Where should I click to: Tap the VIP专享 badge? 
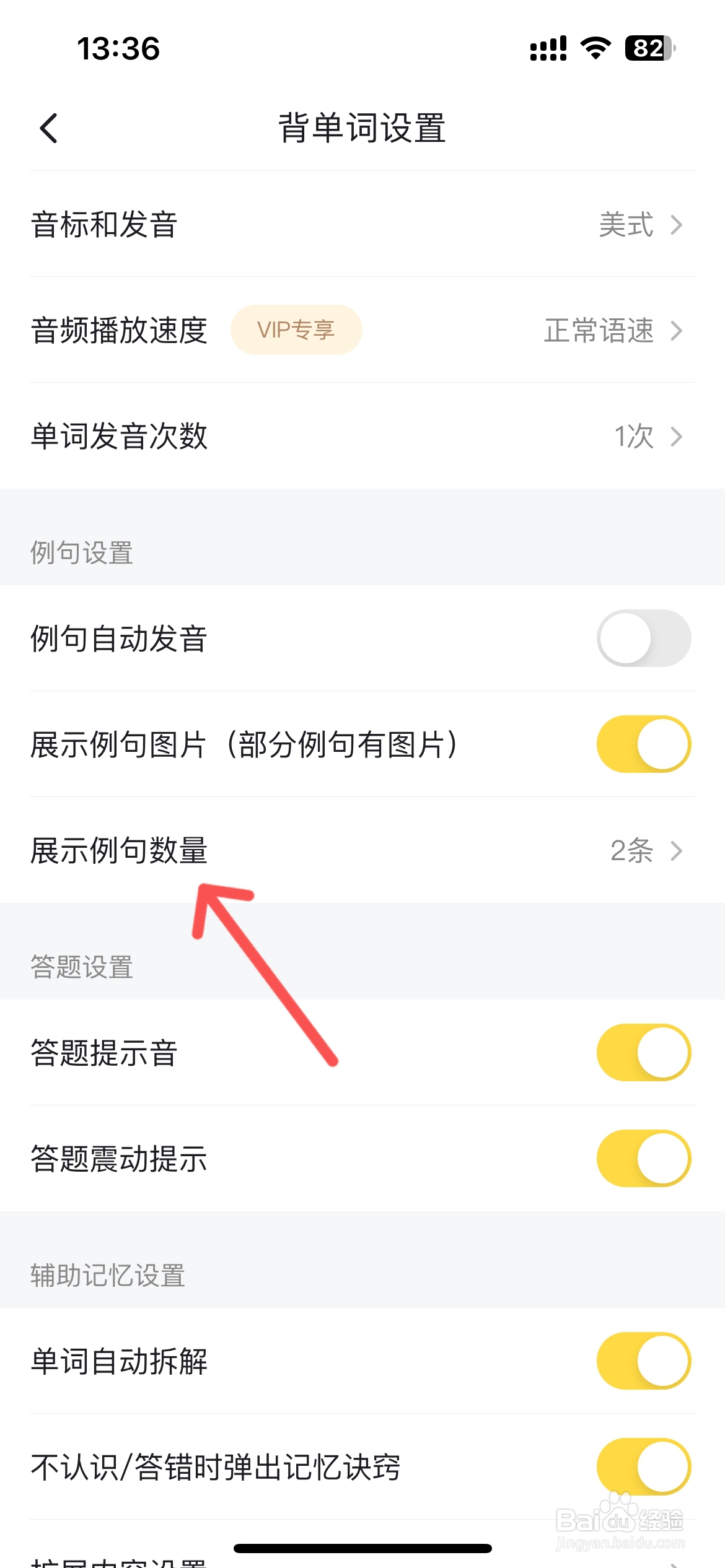pos(296,330)
